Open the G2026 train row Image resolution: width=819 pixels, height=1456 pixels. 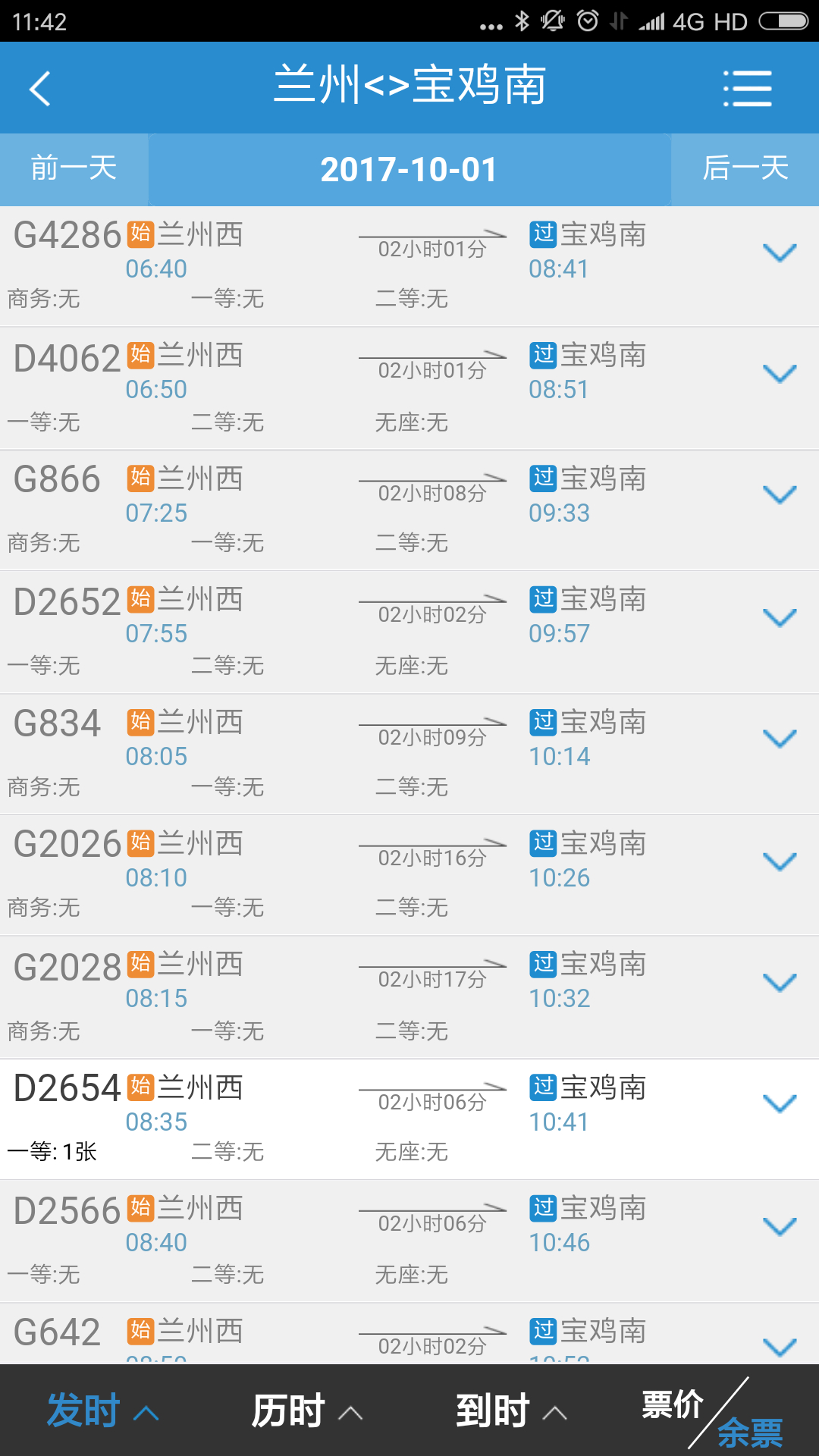click(x=409, y=875)
